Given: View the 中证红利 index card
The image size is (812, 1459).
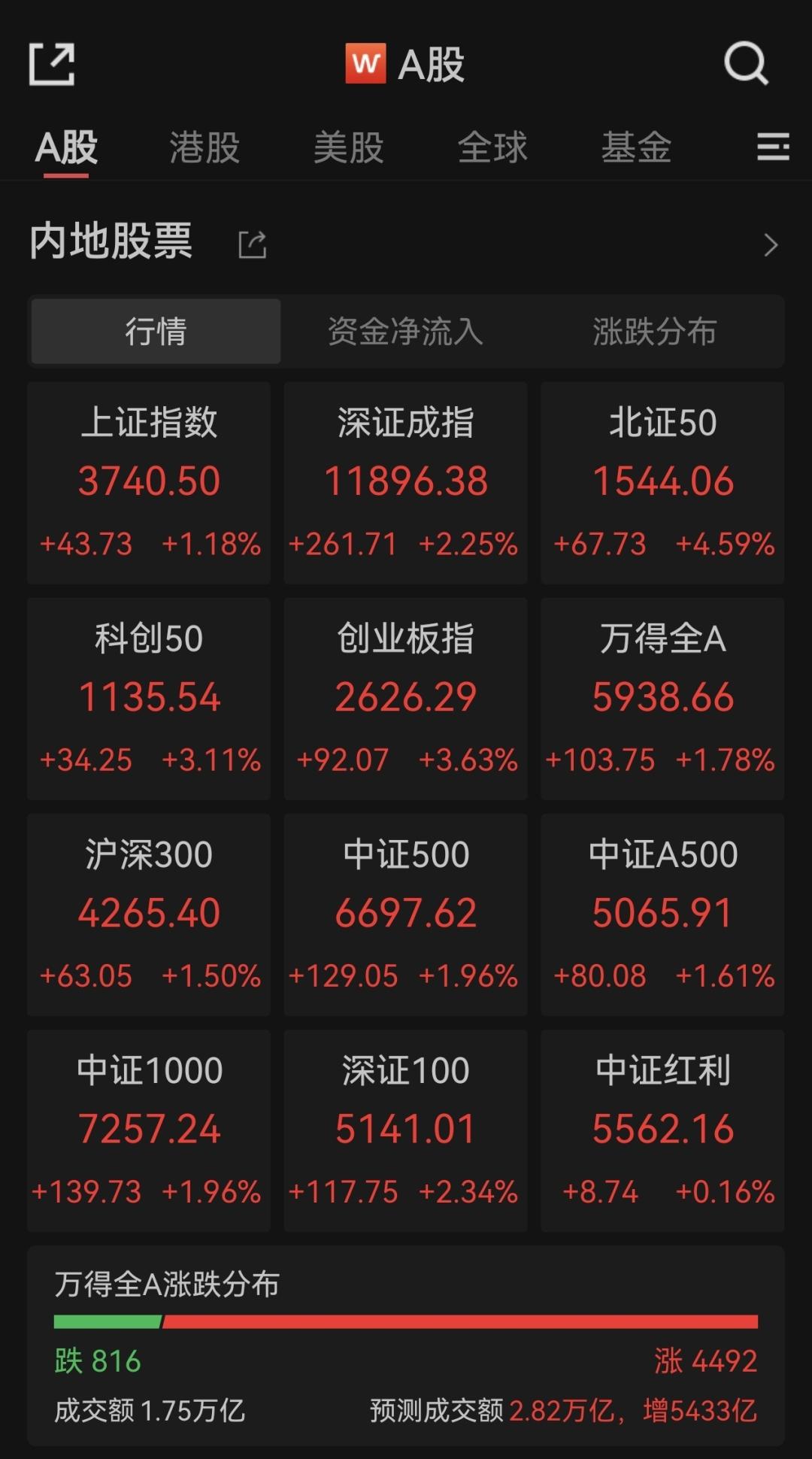Looking at the screenshot, I should [x=662, y=1130].
